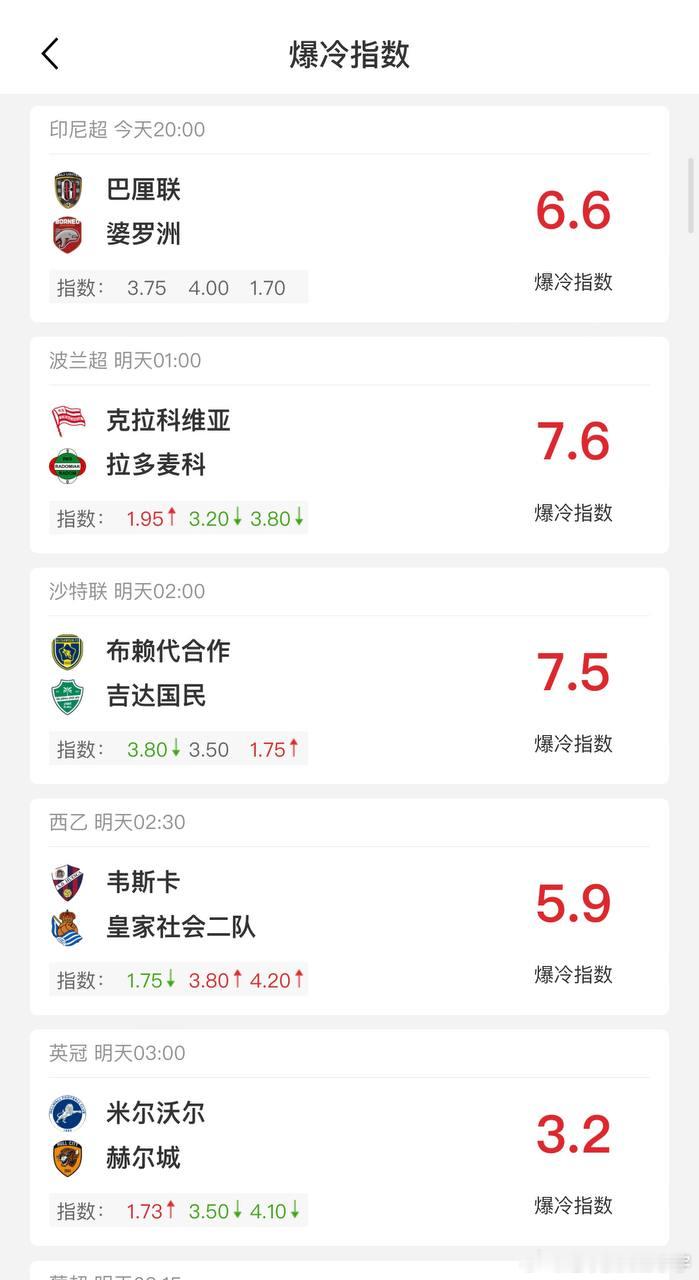Open the 巴厘联 vs 婆罗洲 match card

349,214
